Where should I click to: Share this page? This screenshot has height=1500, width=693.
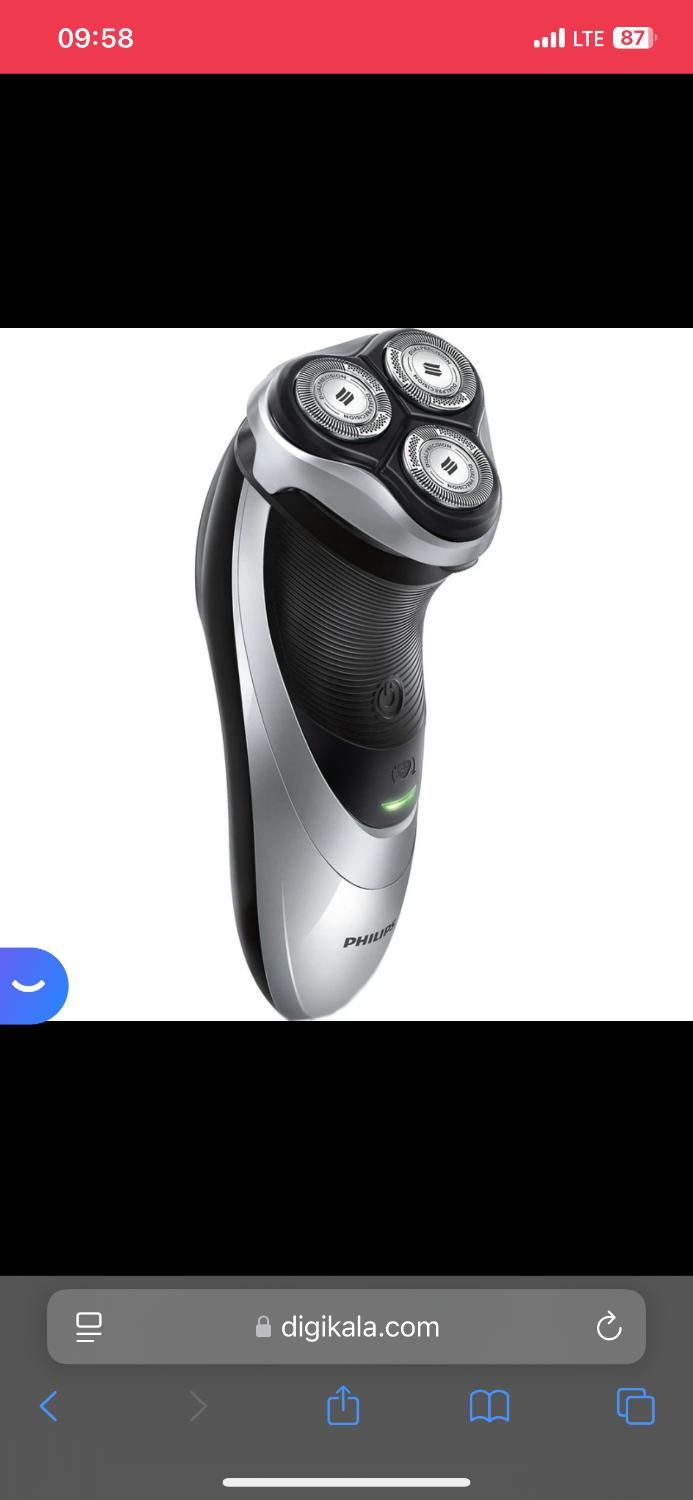click(x=343, y=1405)
